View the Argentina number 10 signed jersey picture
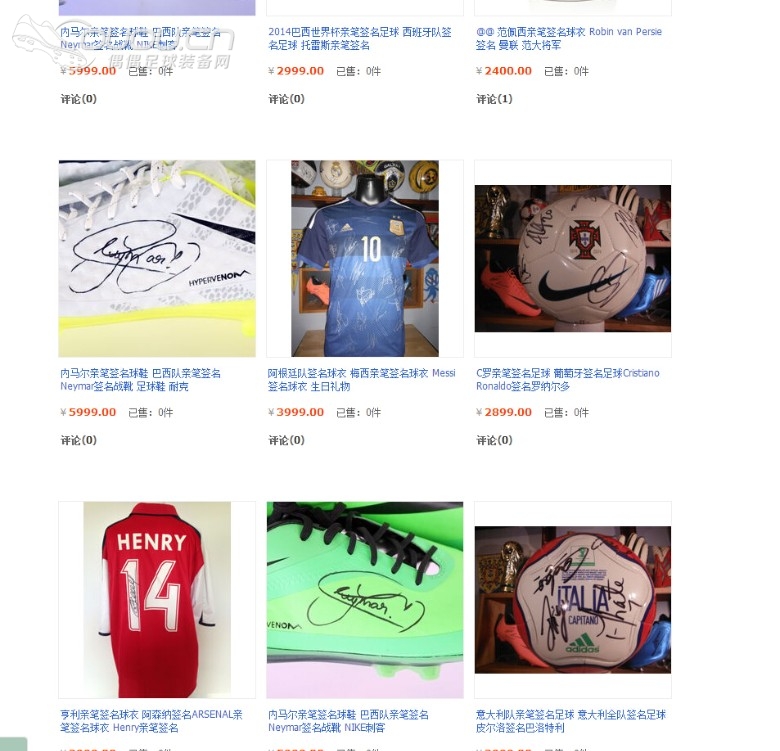 tap(365, 258)
